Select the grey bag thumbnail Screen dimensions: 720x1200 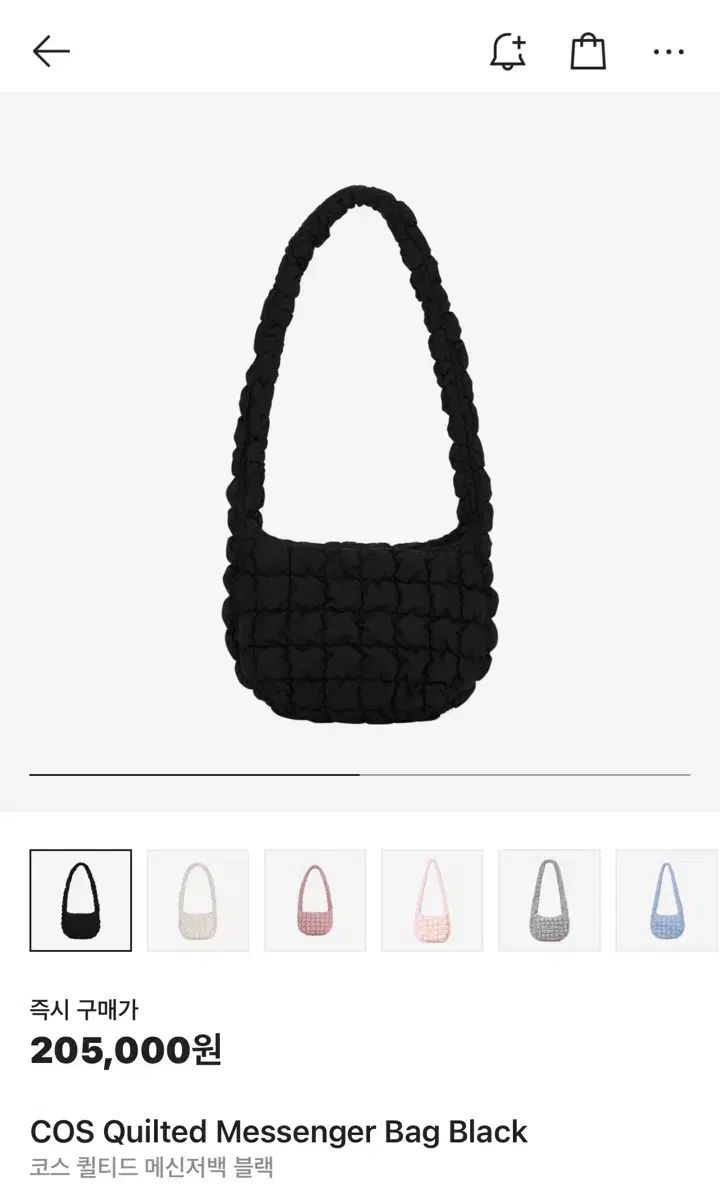tap(549, 900)
